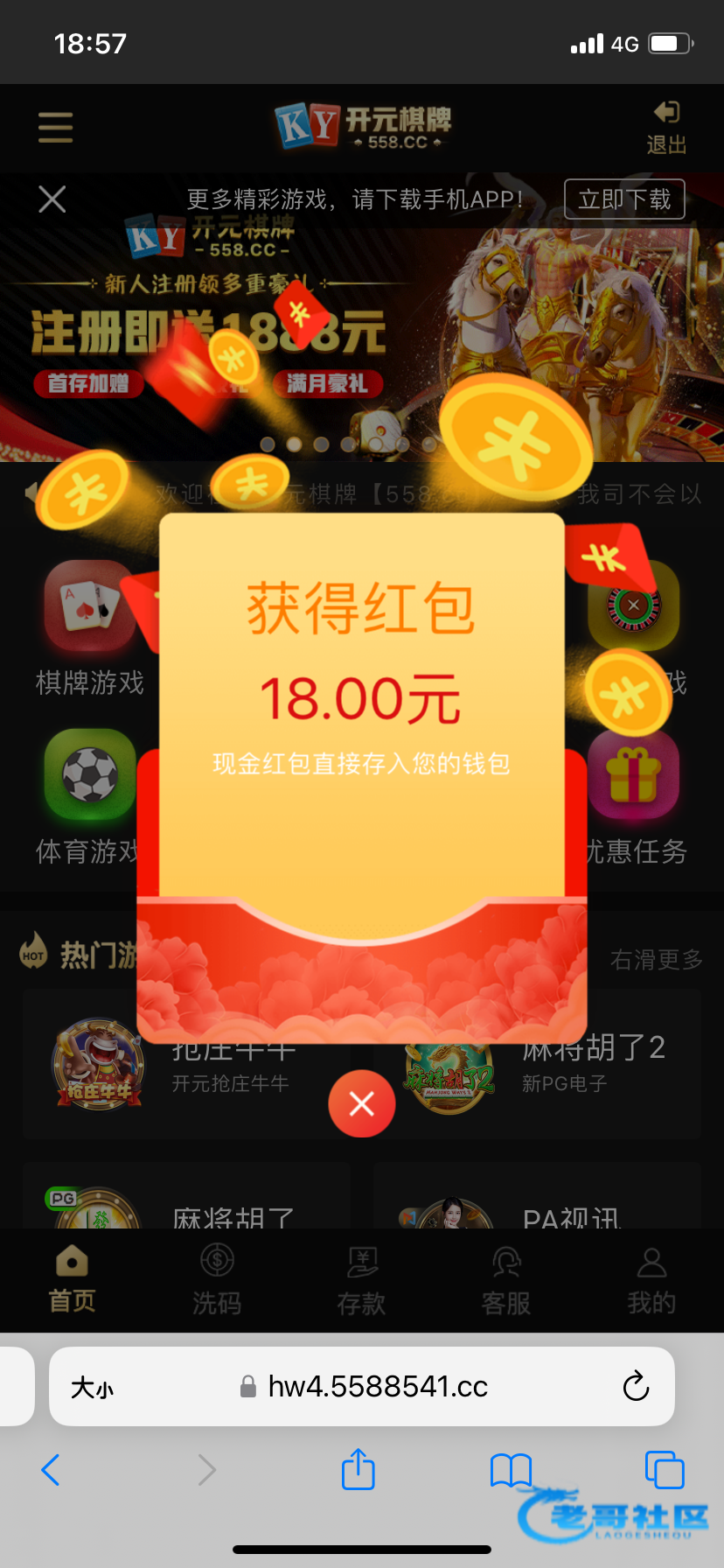Switch to the 洗码 tab
Screen dimensions: 724x1568
217,1279
